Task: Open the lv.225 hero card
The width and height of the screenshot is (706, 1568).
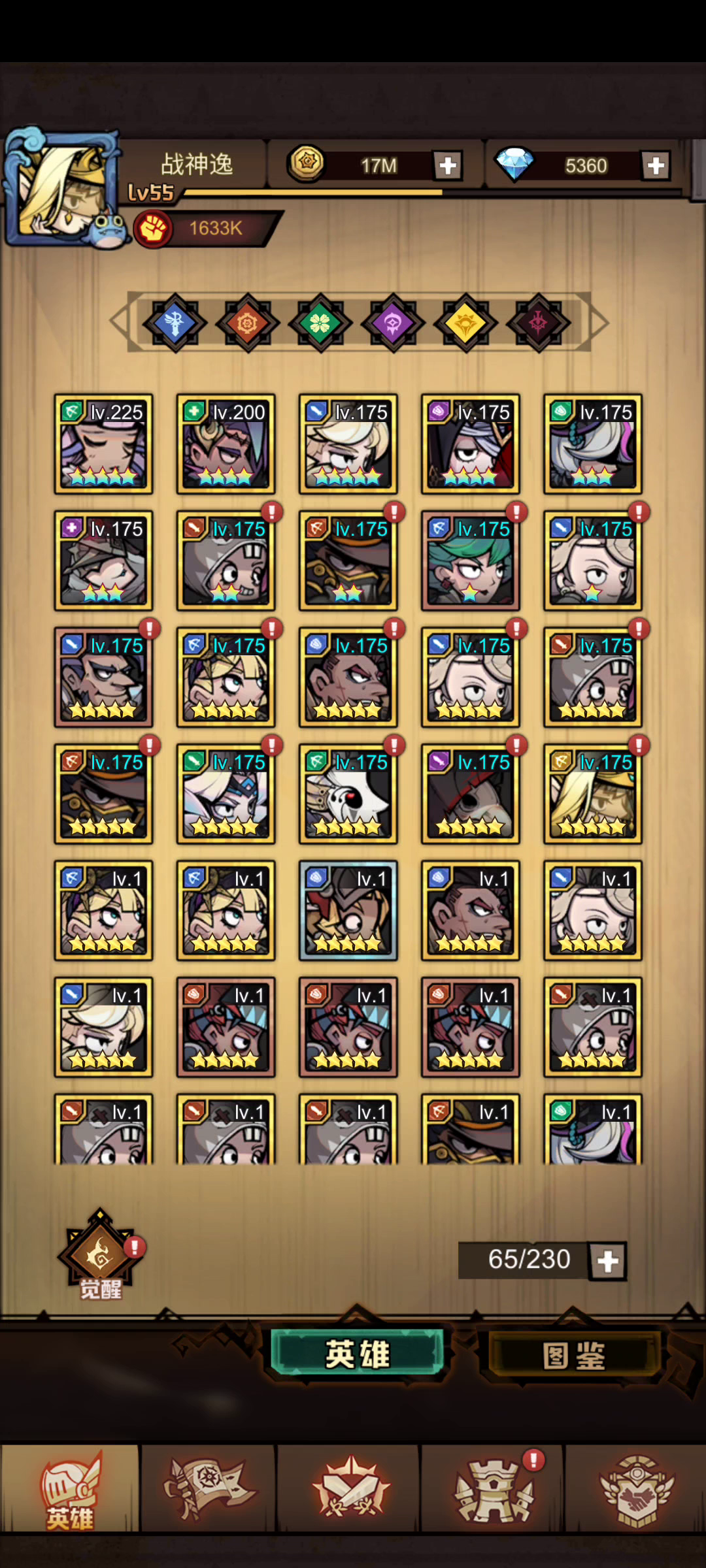Action: coord(103,444)
